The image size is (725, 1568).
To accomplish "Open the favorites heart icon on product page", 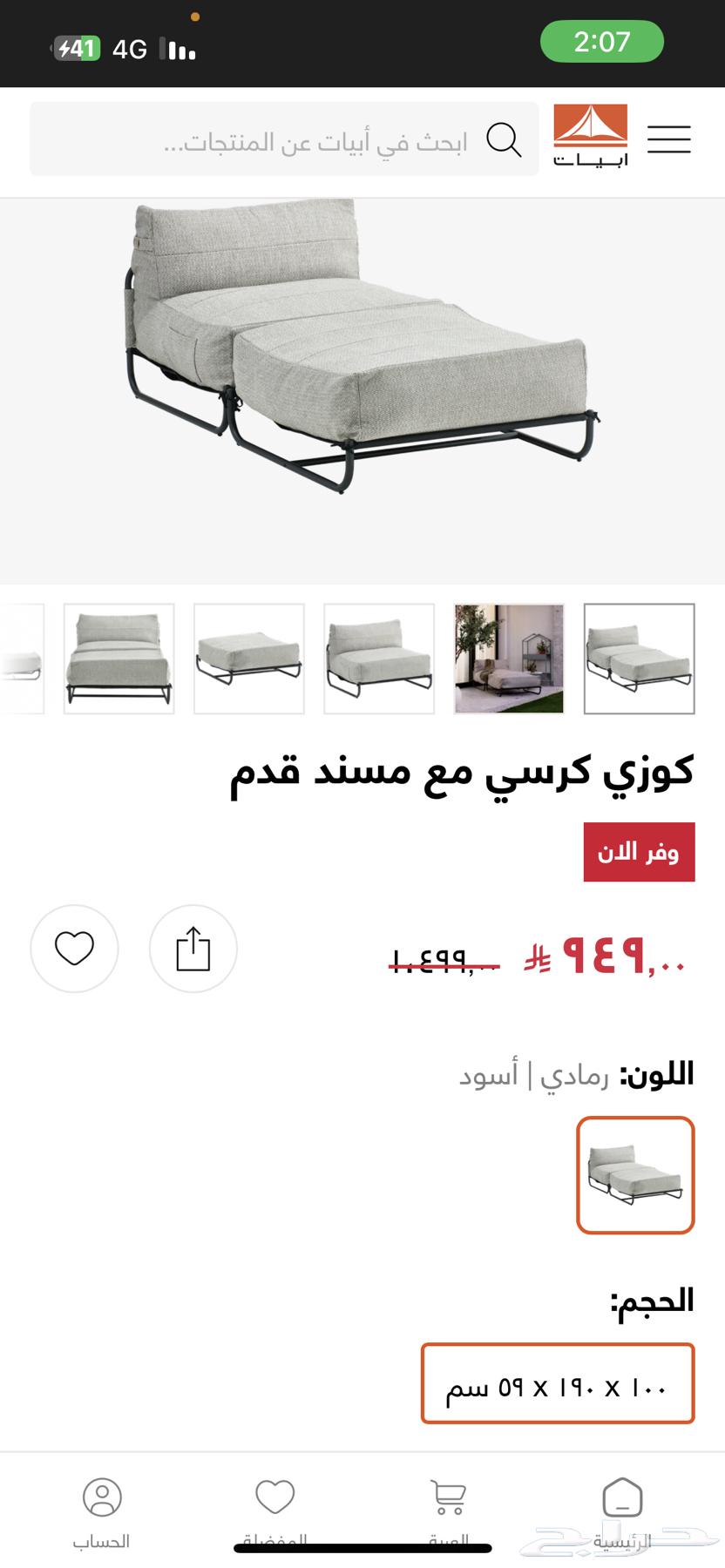I will click(74, 950).
